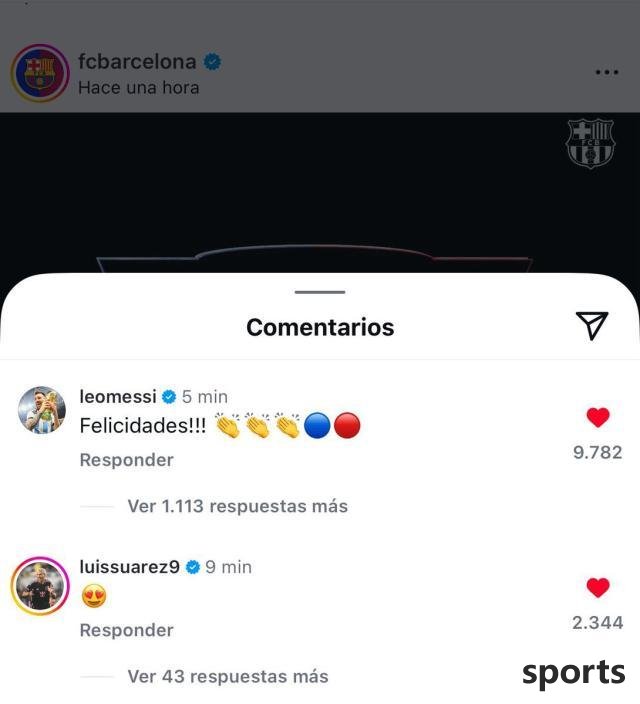Expand Ver 1.113 respuestas más
The height and width of the screenshot is (704, 640).
pos(237,506)
